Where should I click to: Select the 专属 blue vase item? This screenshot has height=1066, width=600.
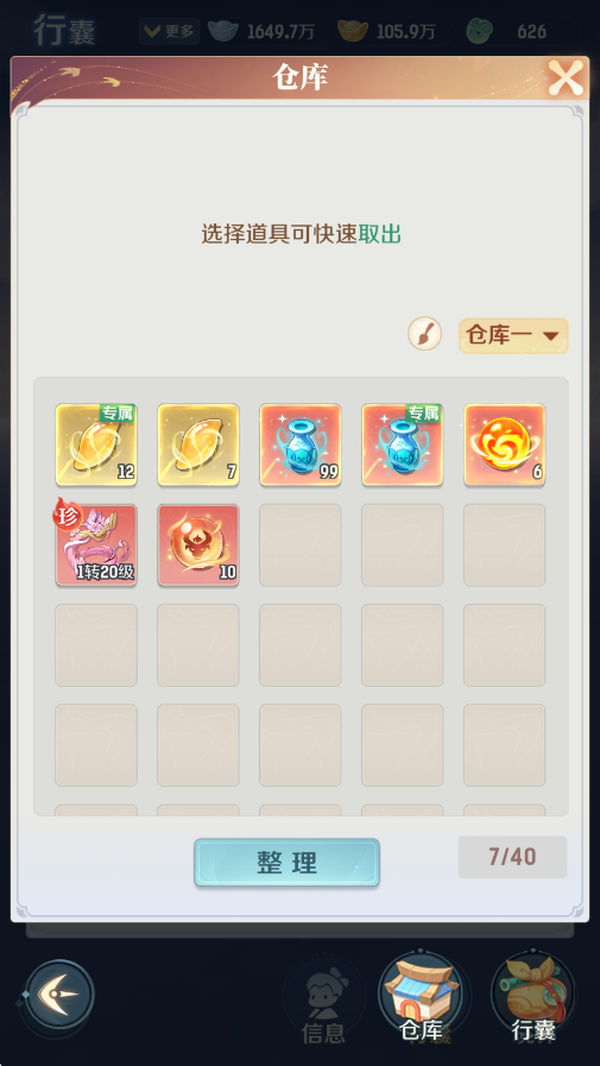(x=402, y=444)
